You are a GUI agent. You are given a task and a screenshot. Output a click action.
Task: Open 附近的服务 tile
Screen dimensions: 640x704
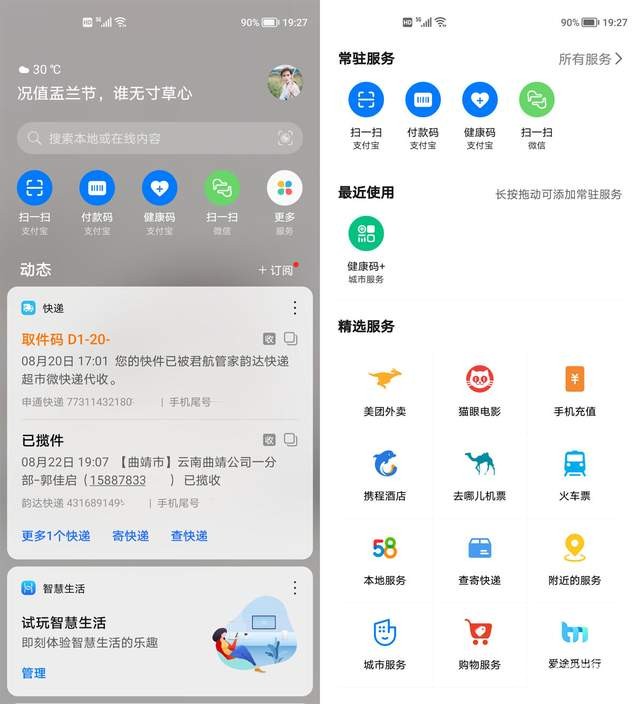(x=575, y=559)
